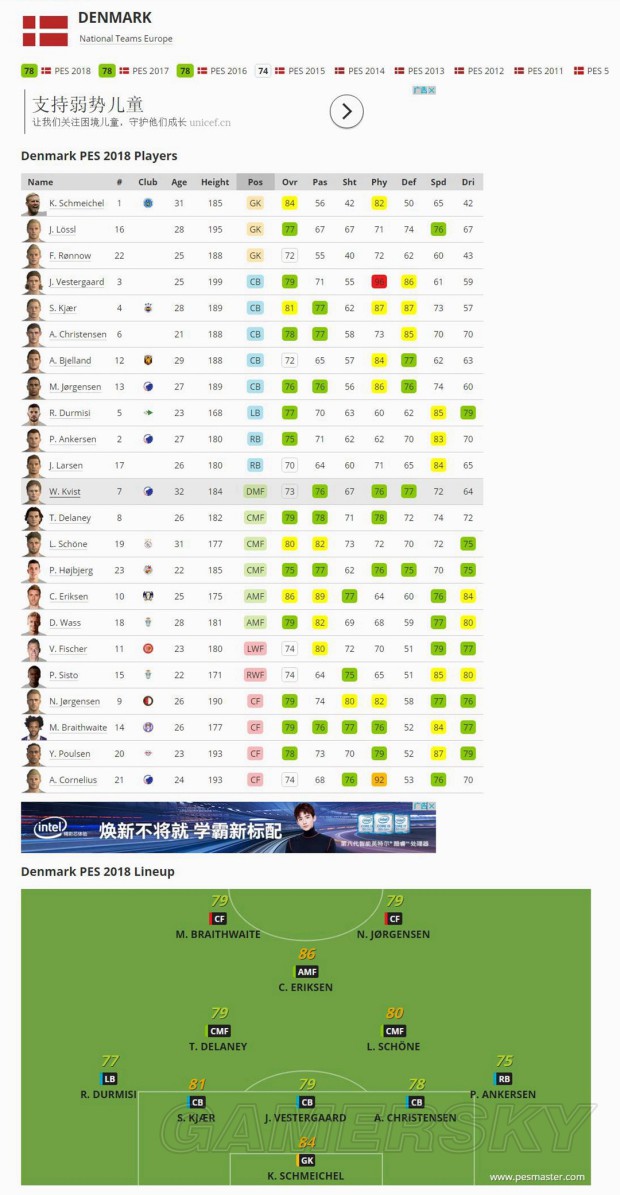The width and height of the screenshot is (620, 1195).
Task: Open the PES 2011 ratings
Action: [545, 71]
